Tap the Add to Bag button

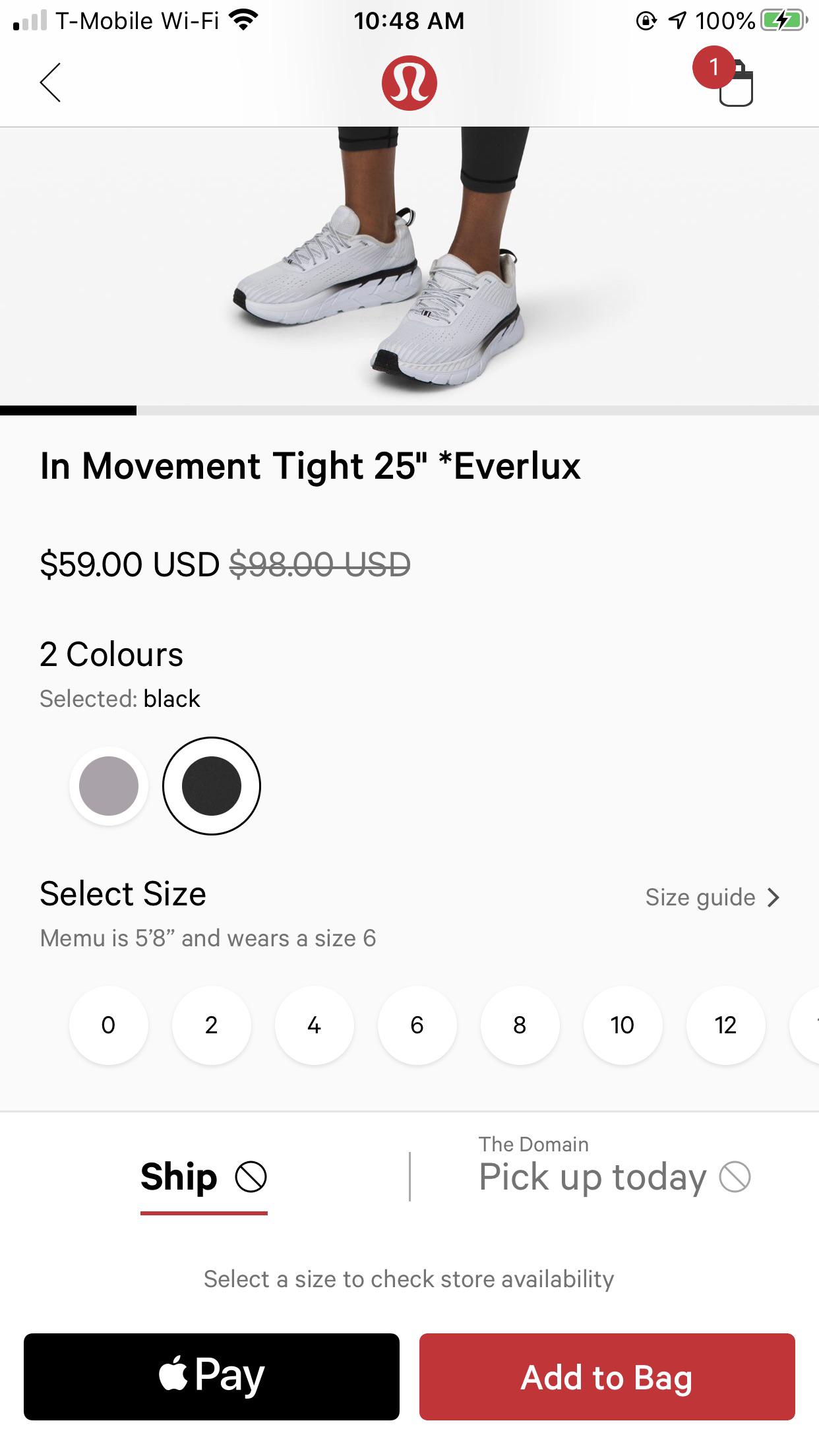pos(606,1377)
